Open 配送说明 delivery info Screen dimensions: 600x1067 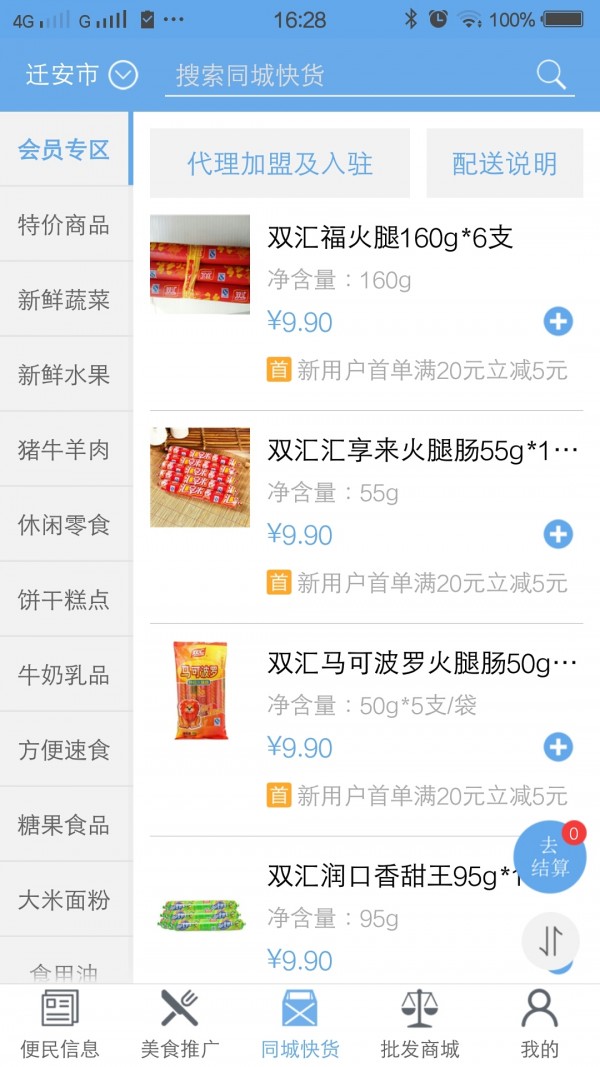[x=504, y=164]
